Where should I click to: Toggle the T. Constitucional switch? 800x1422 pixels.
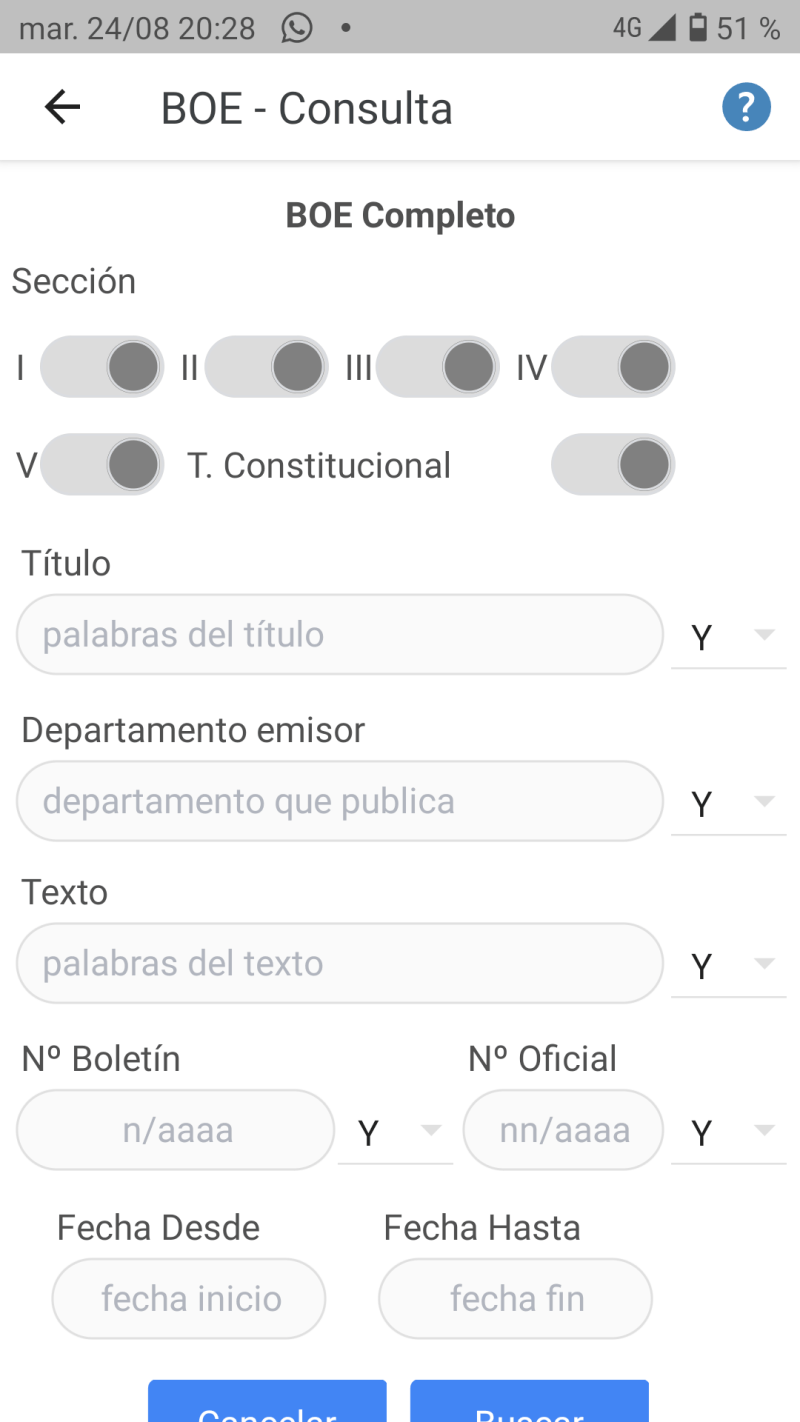(x=613, y=464)
